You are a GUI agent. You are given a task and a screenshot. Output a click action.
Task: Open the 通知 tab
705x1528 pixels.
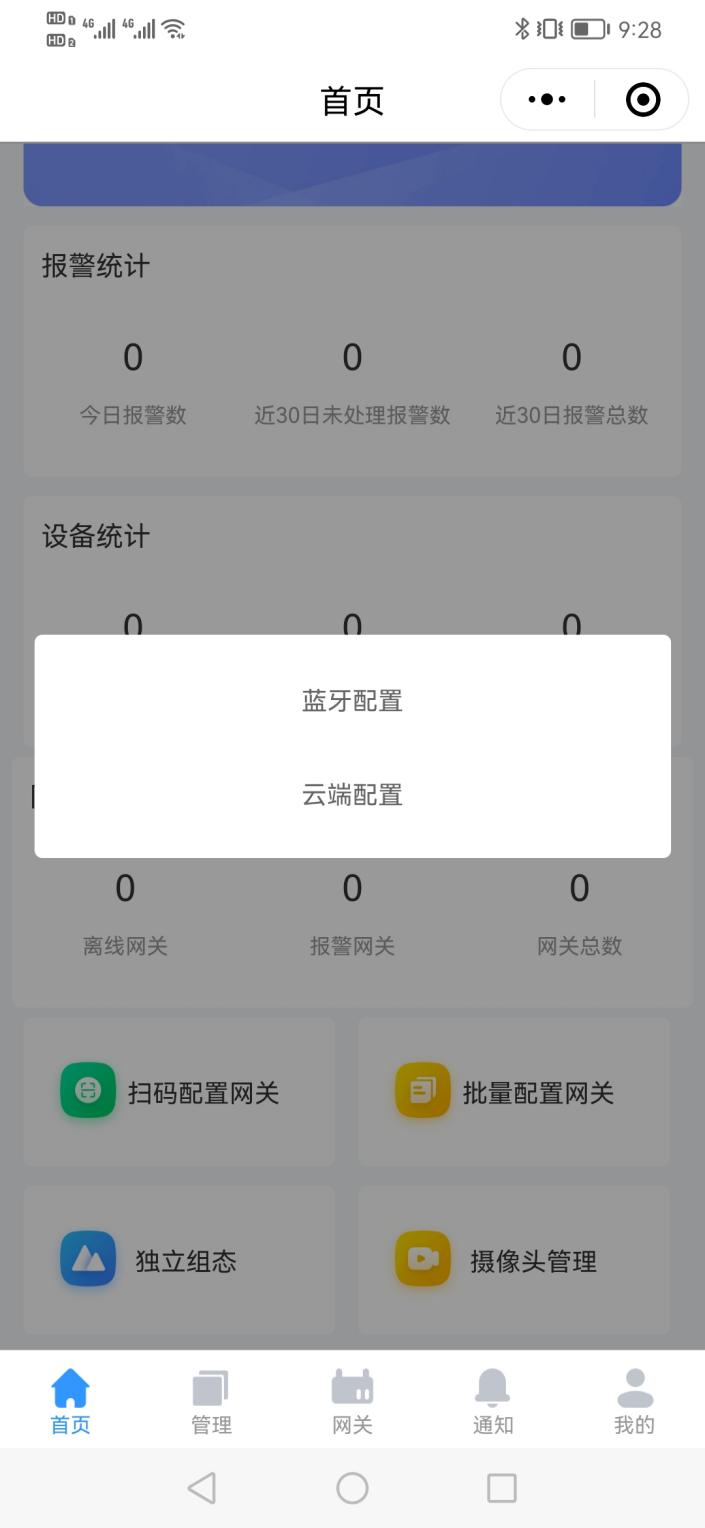point(493,1402)
